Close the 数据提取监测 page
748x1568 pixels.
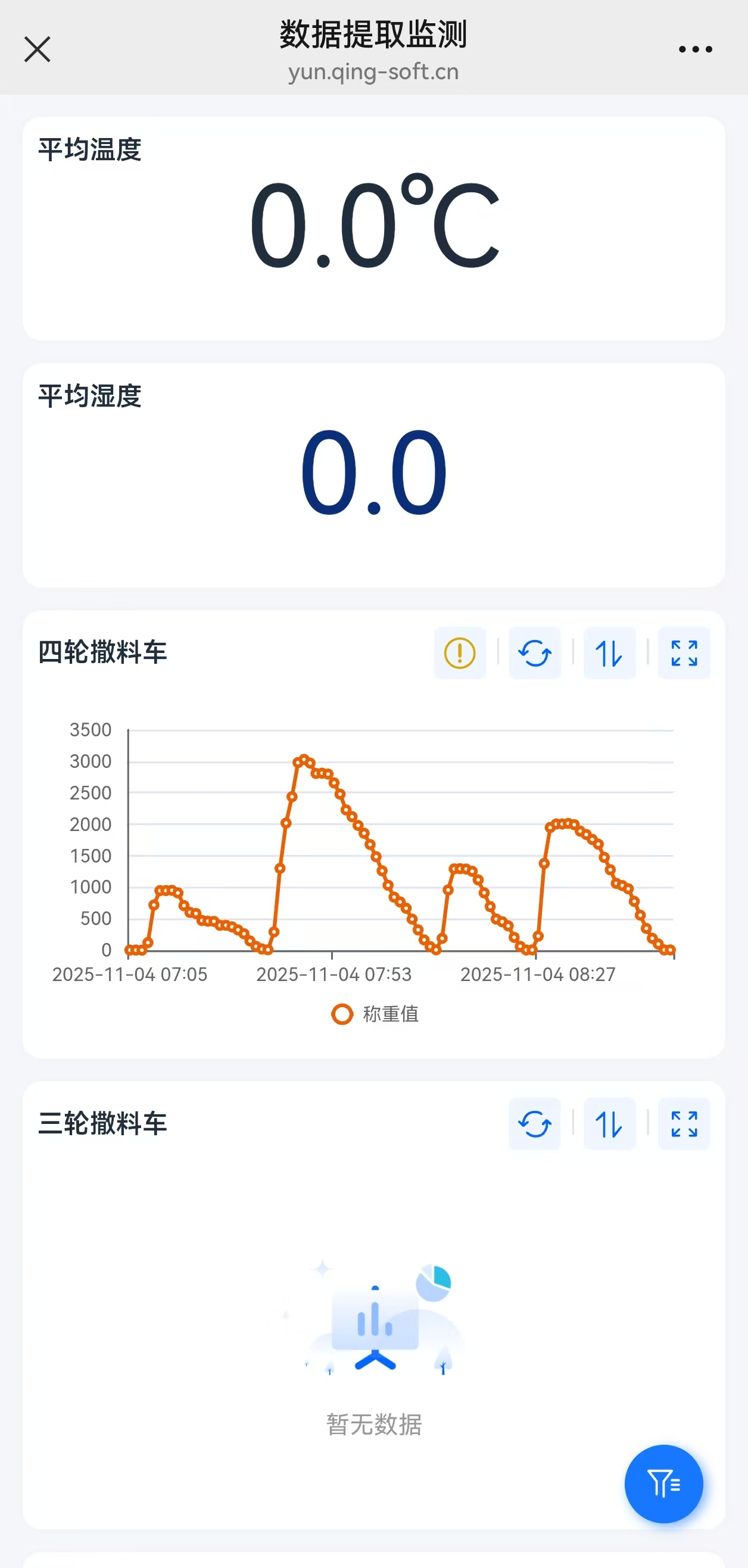tap(37, 49)
